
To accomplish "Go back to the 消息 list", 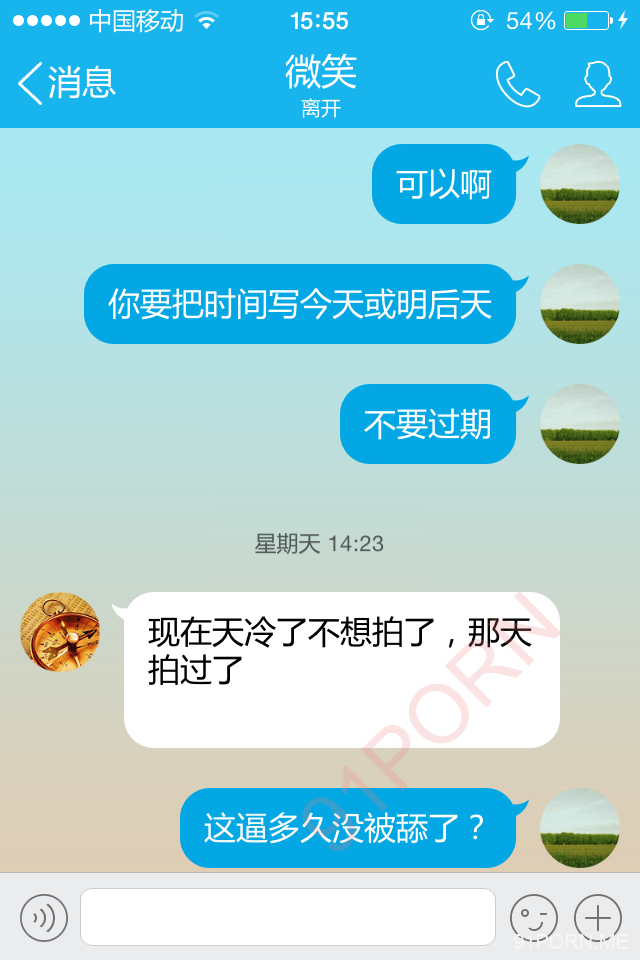I will click(x=66, y=84).
